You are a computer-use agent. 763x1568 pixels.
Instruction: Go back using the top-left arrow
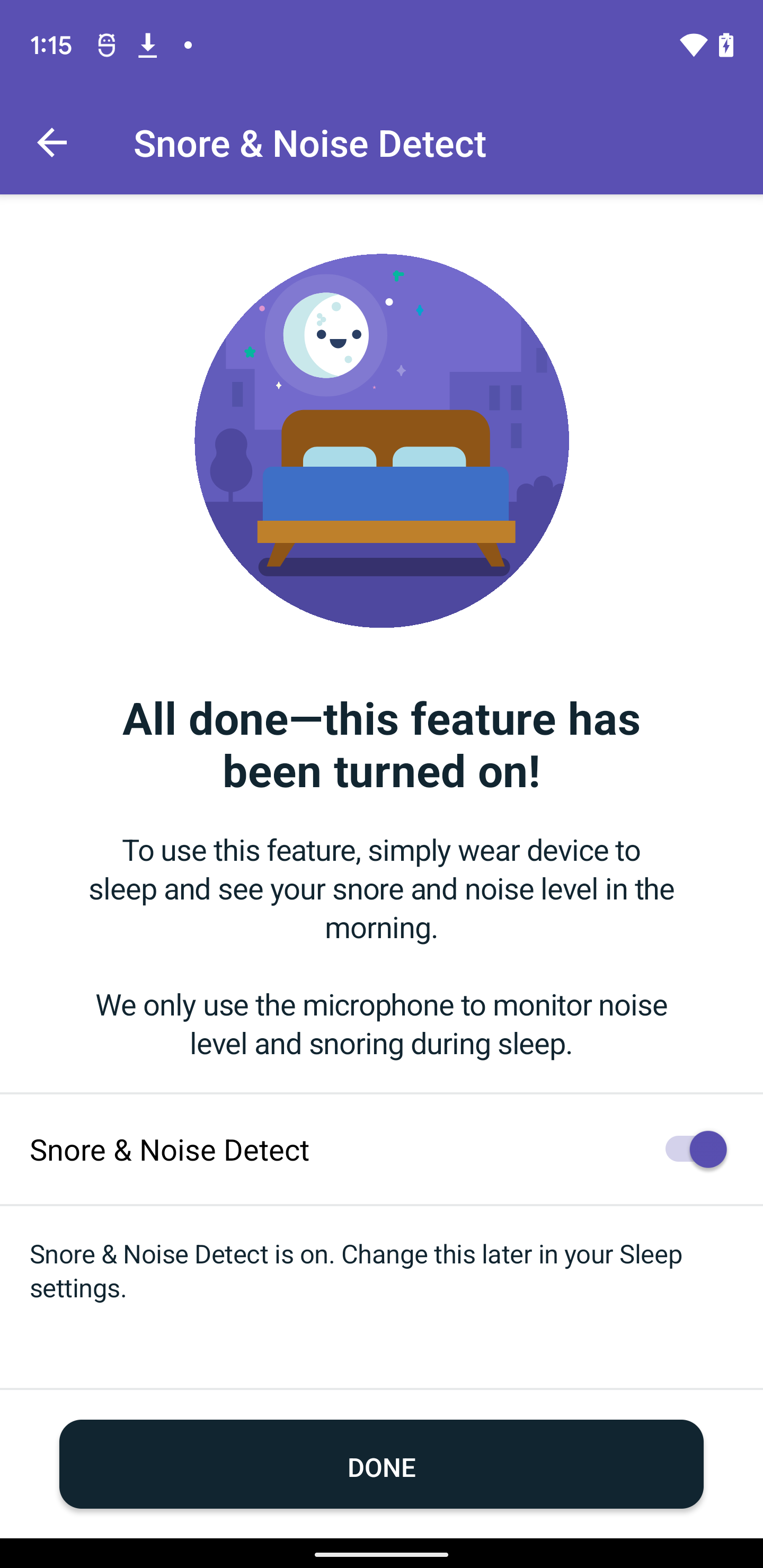point(52,143)
